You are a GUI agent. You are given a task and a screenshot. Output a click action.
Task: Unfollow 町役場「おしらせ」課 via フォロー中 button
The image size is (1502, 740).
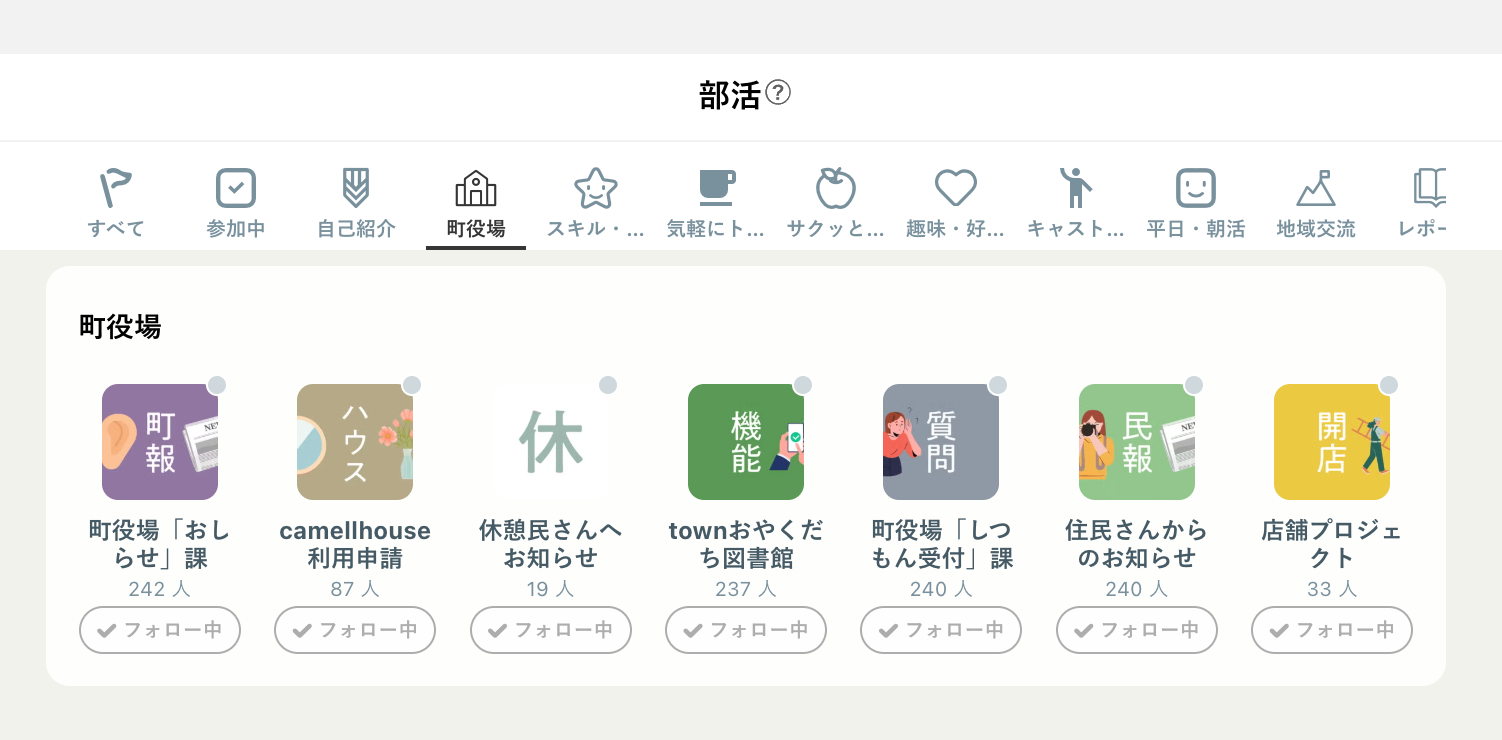click(160, 630)
